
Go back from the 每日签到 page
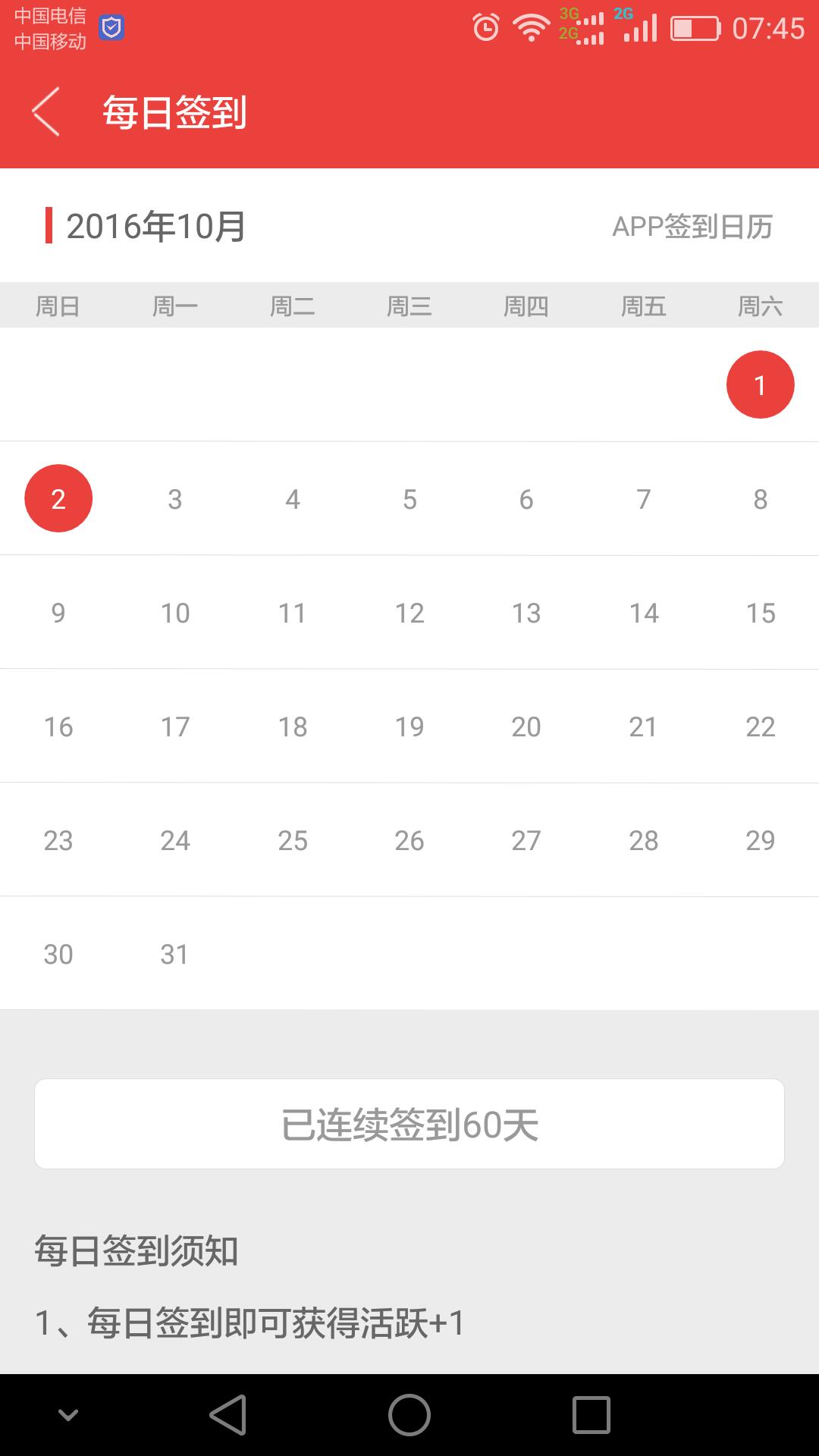coord(45,112)
